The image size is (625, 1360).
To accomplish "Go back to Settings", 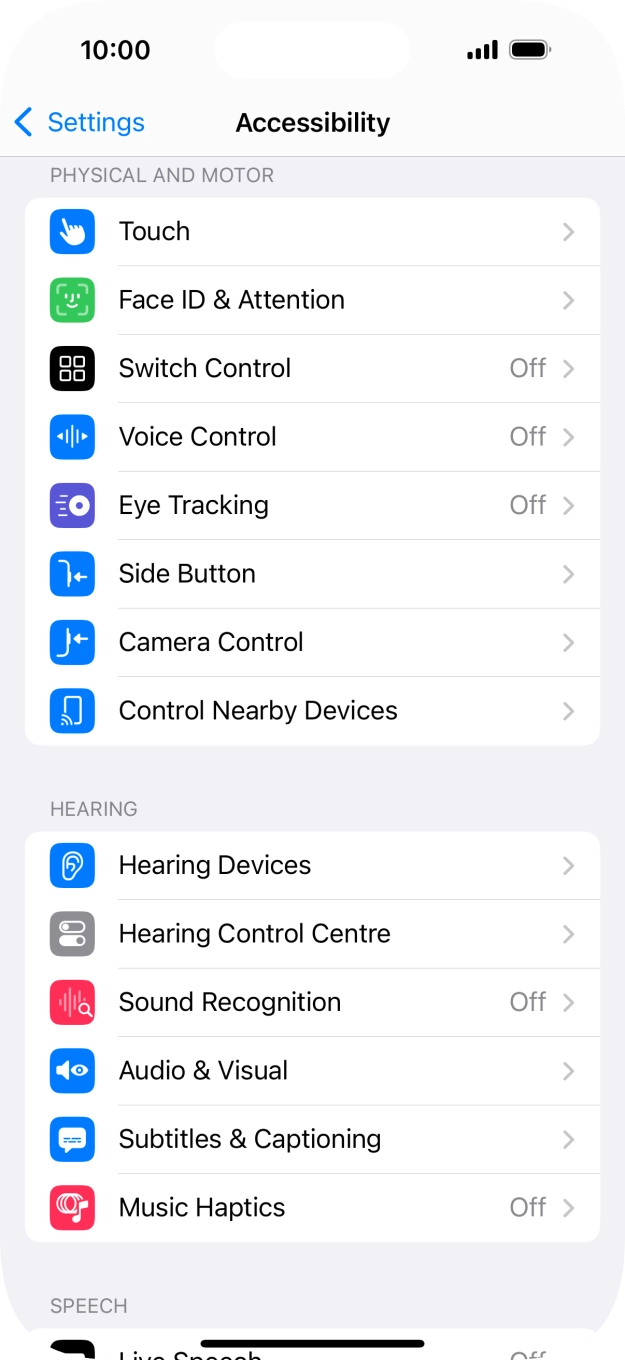I will [80, 122].
